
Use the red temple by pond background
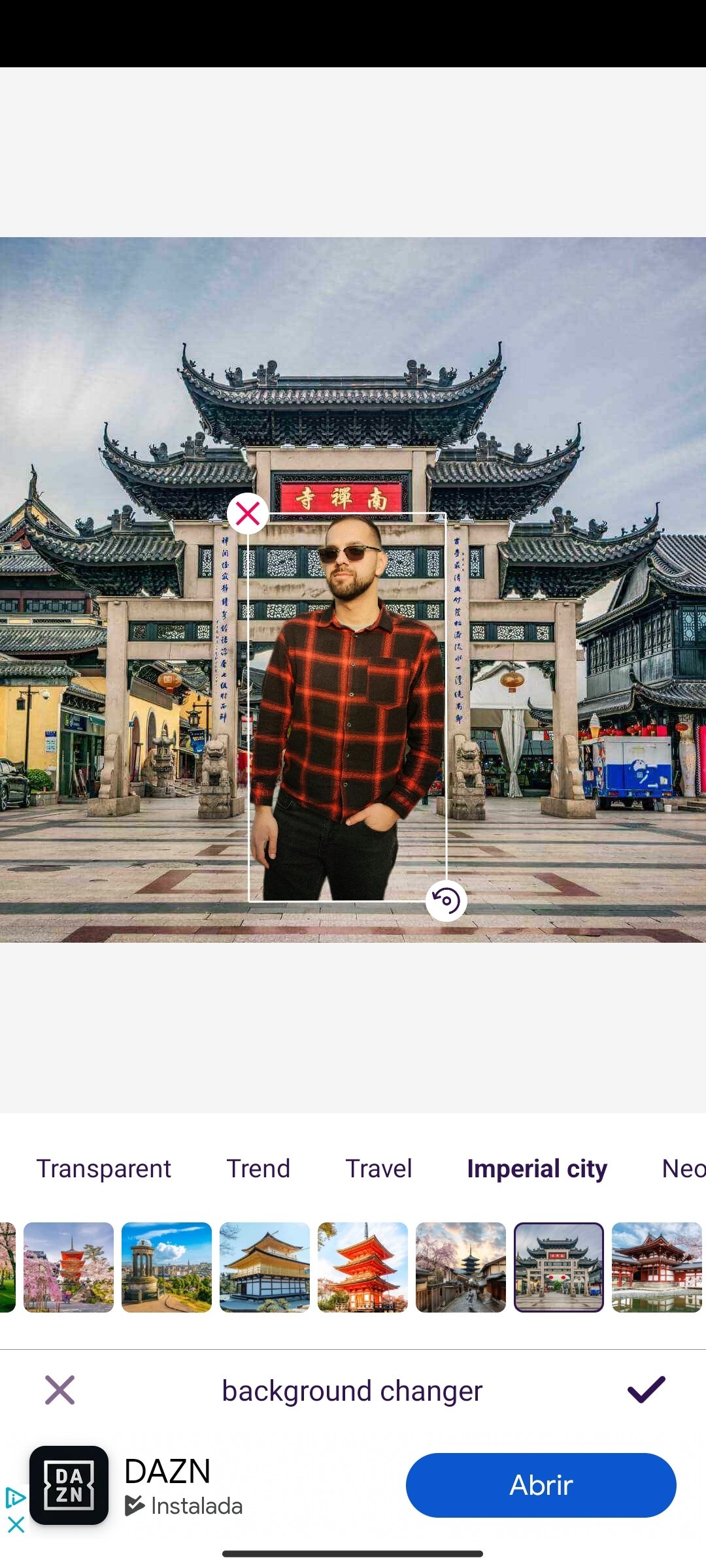[x=657, y=1267]
